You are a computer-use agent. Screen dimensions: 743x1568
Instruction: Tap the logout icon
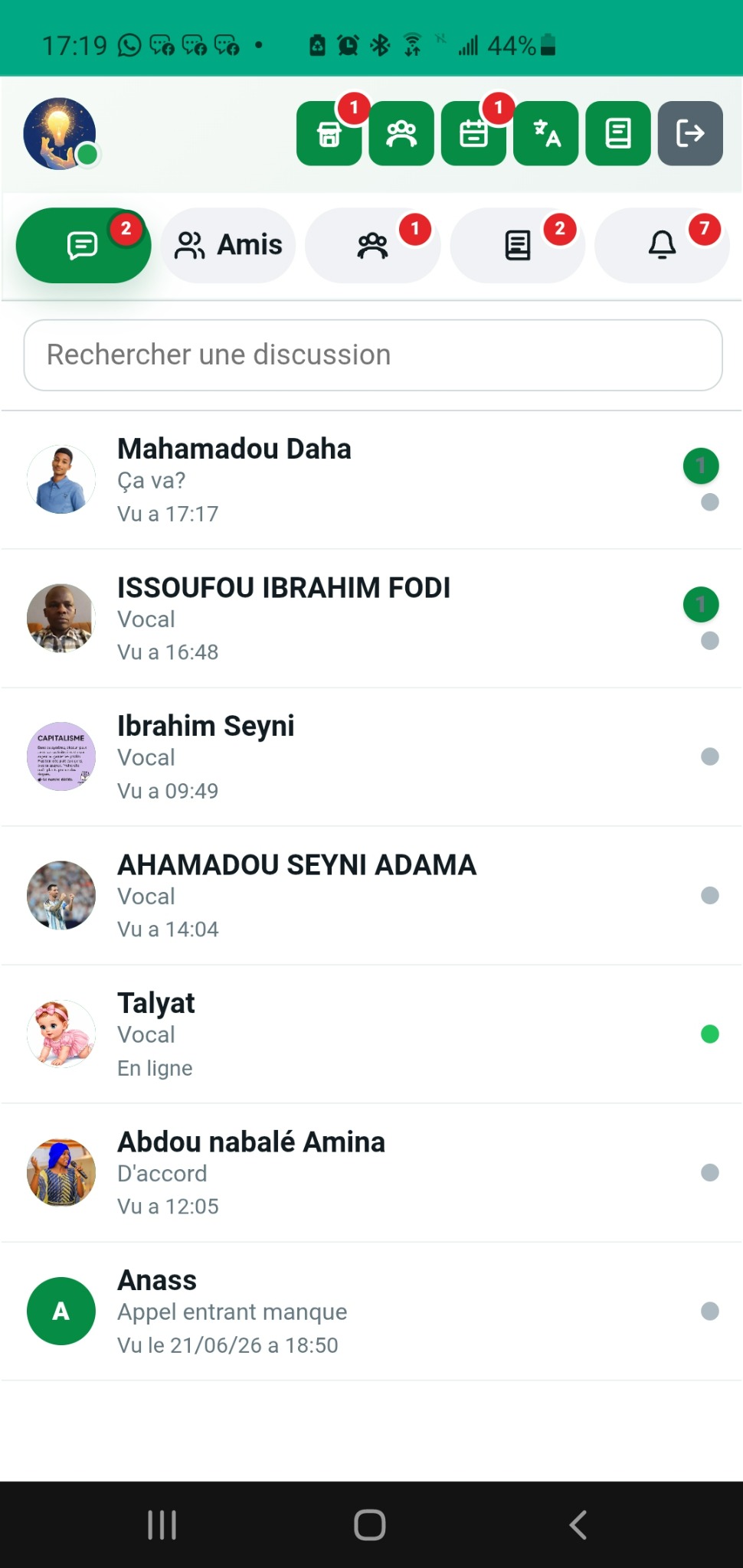point(690,133)
